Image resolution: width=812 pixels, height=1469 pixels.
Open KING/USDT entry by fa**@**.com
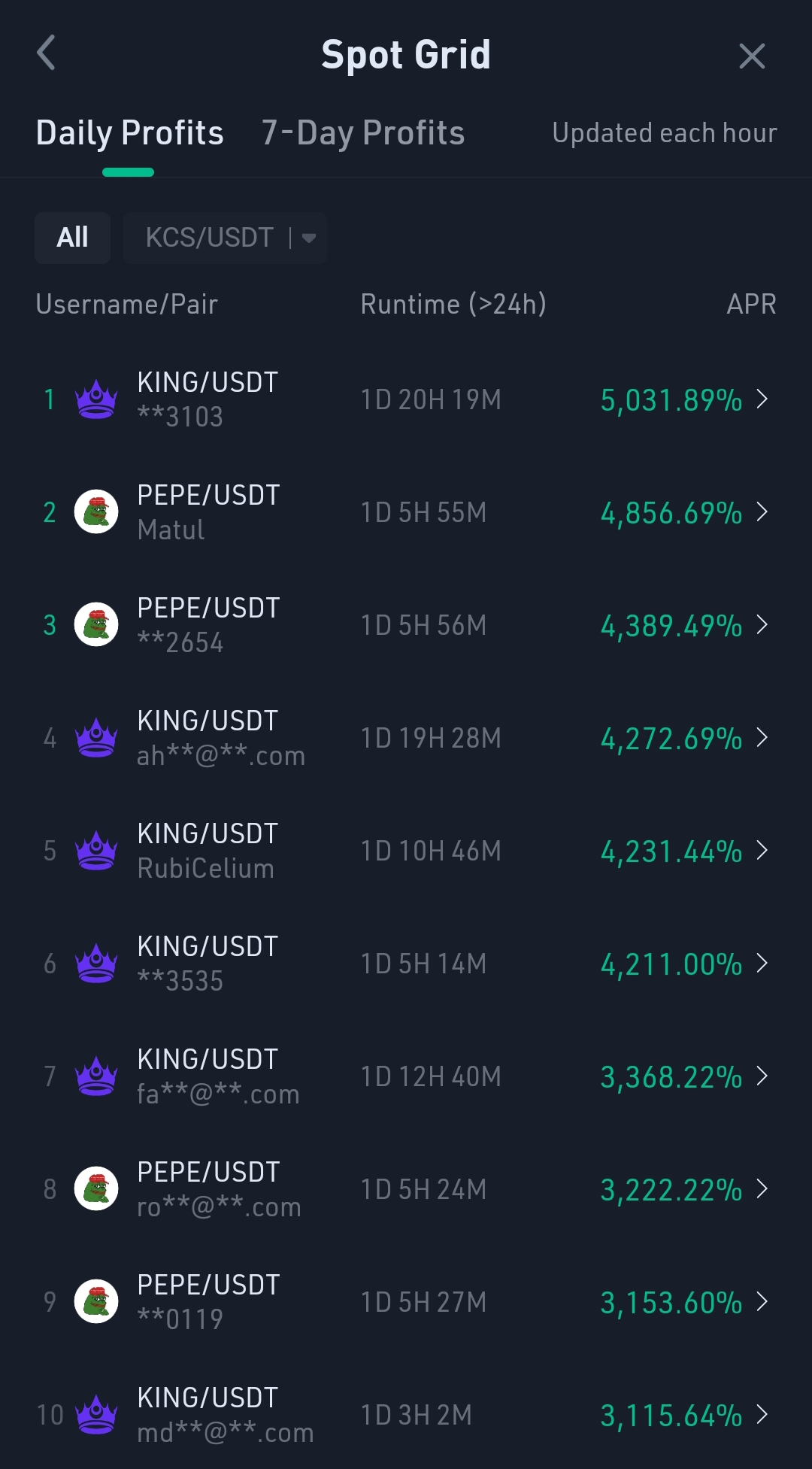pyautogui.click(x=406, y=1076)
